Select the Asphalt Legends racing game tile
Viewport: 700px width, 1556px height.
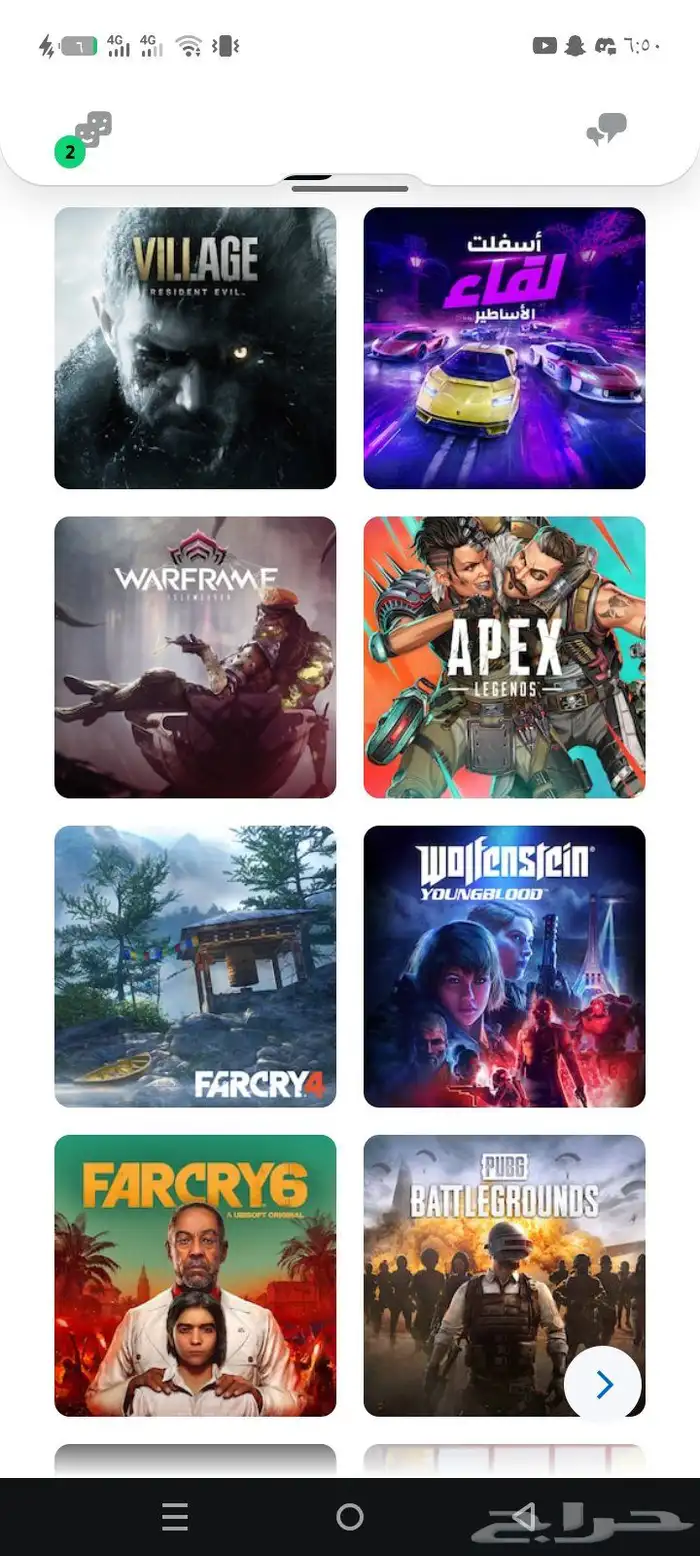(x=504, y=348)
